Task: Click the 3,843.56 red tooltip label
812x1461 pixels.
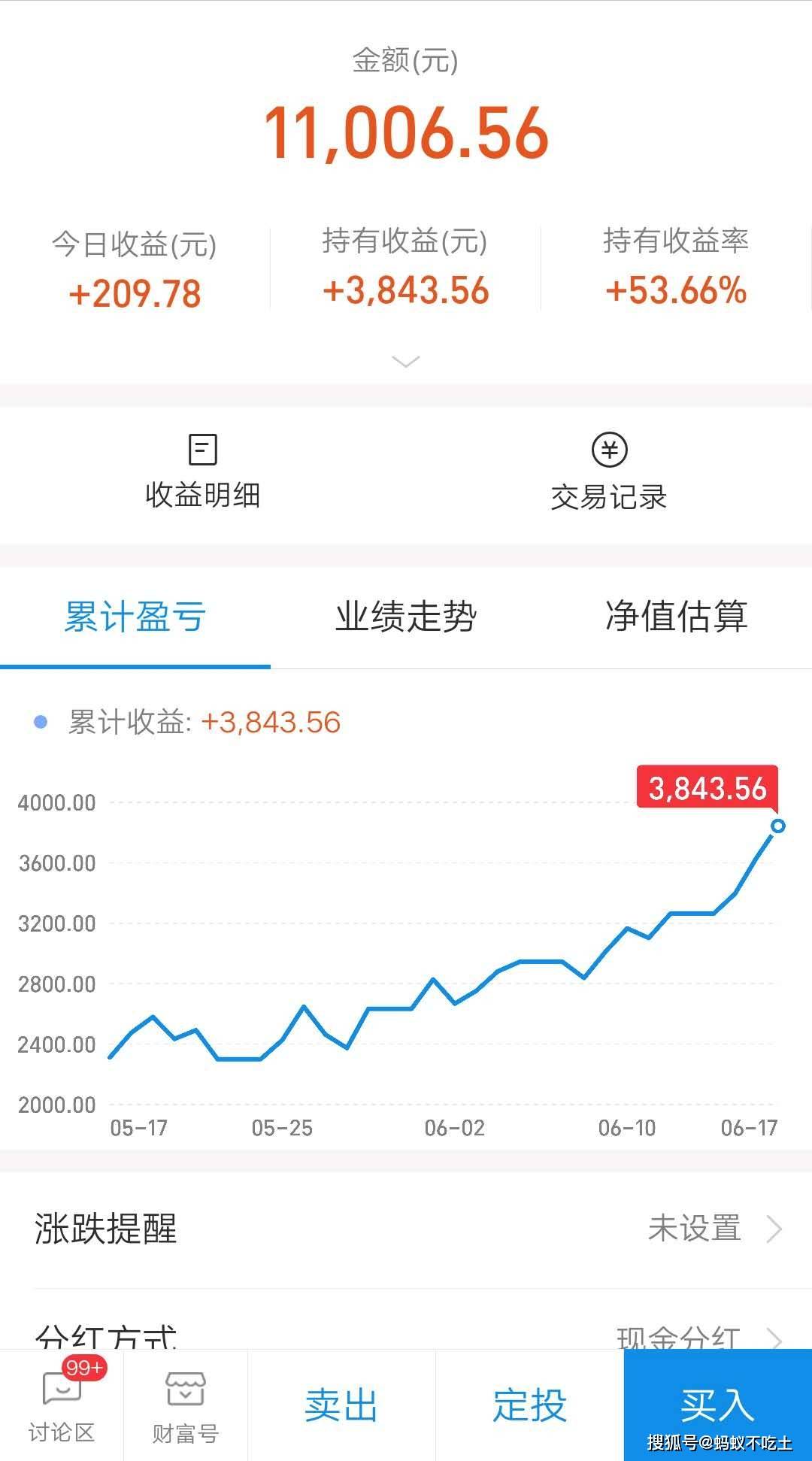Action: click(708, 789)
